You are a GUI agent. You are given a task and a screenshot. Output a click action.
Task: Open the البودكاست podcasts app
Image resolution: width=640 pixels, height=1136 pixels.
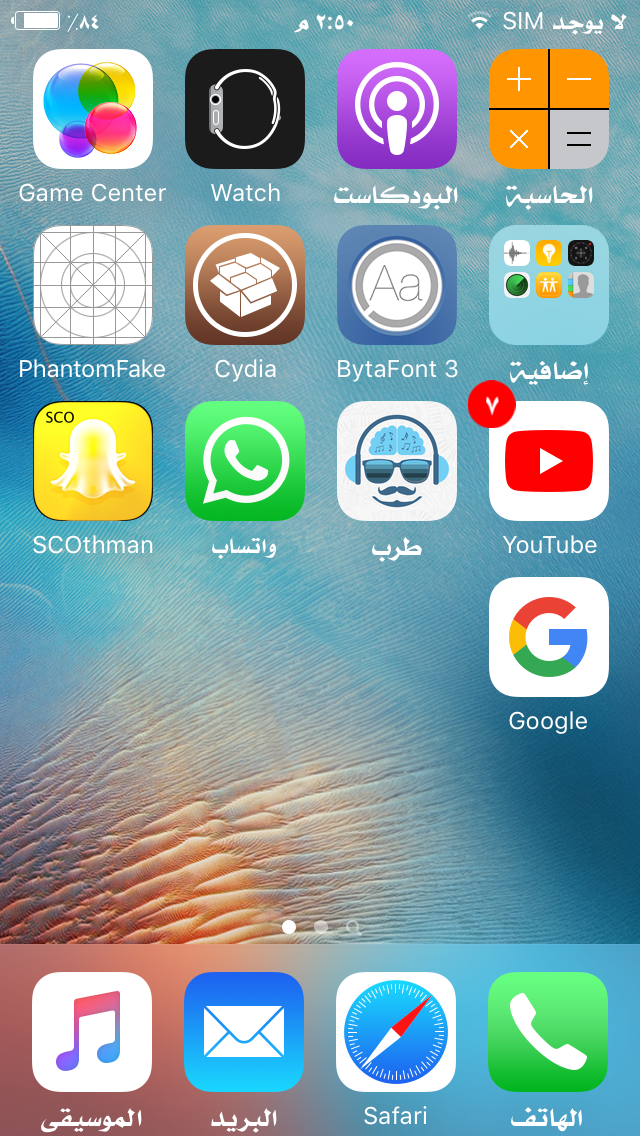click(397, 109)
